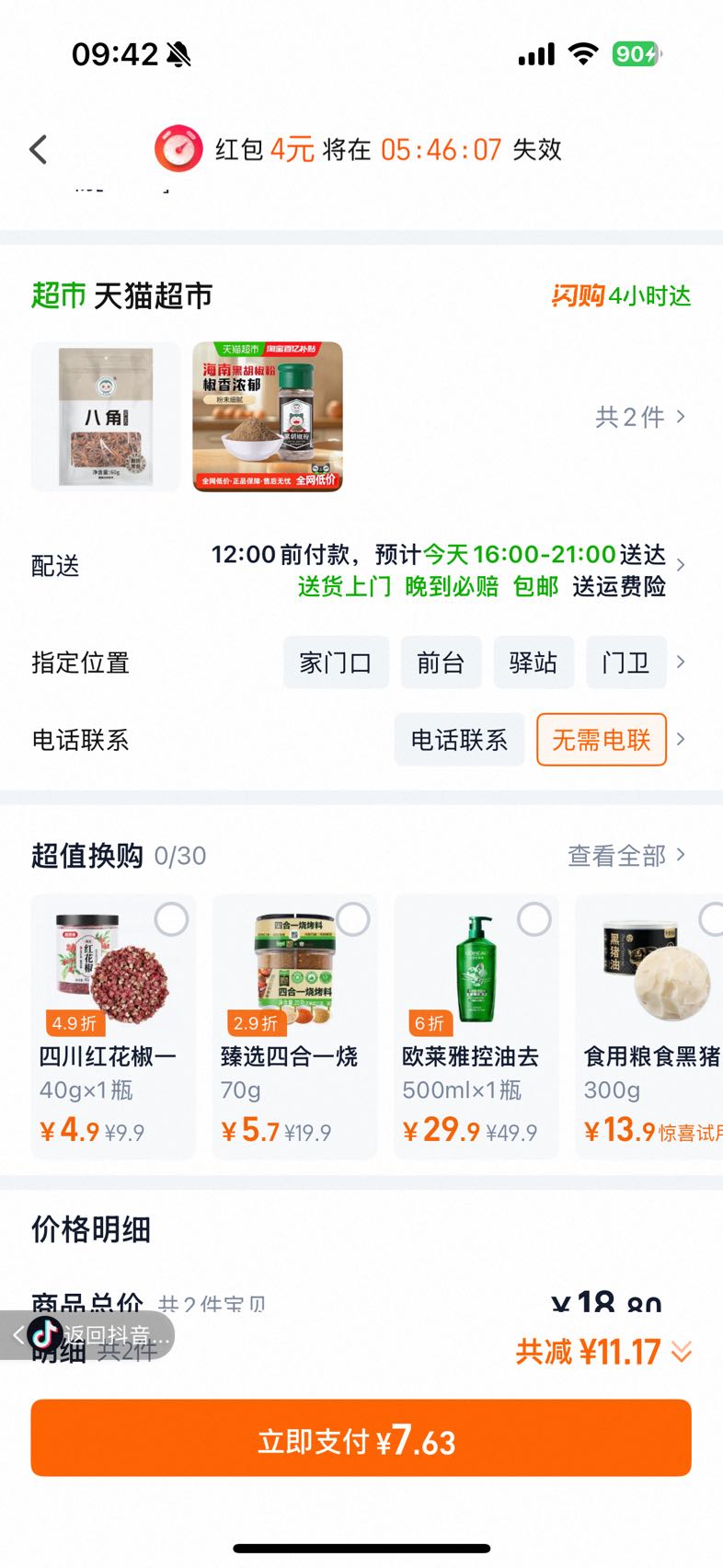723x1568 pixels.
Task: Check the 欧莱雅控油去 shampoo add-on
Action: click(x=534, y=919)
